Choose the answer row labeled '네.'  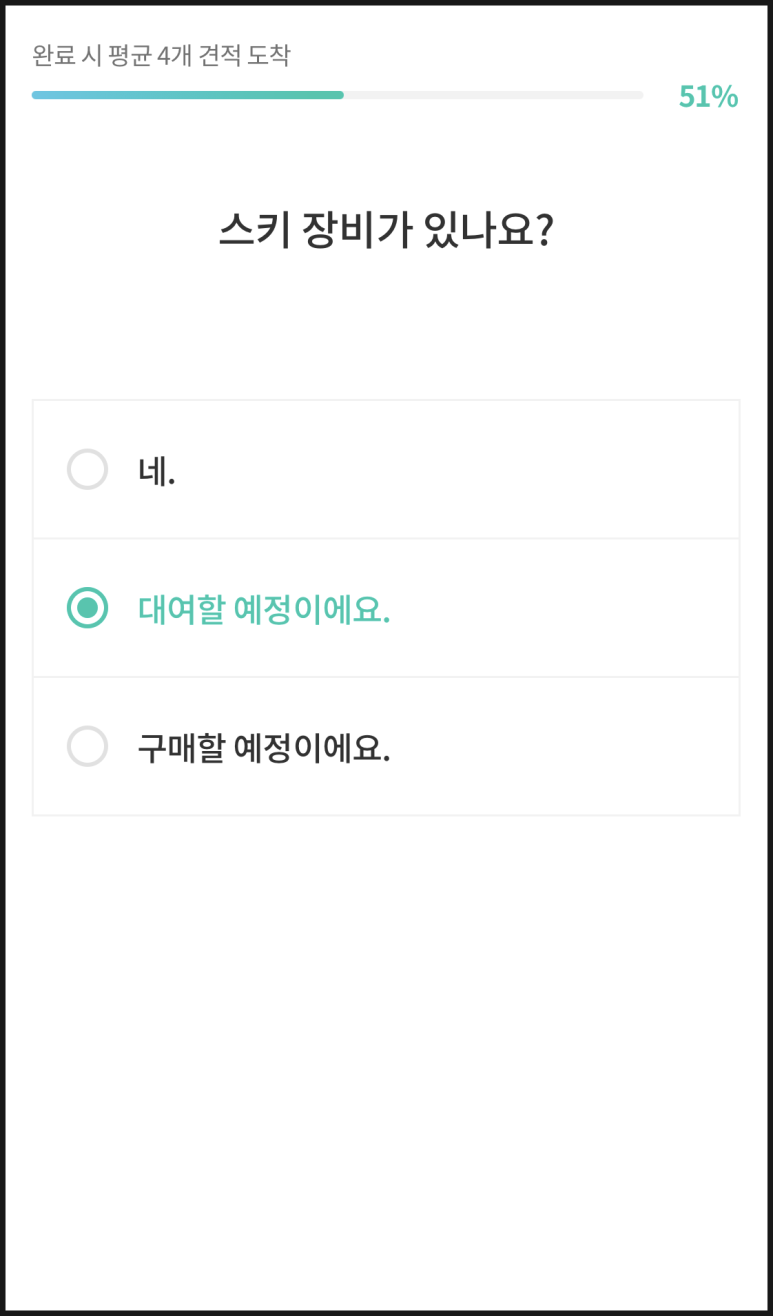386,470
